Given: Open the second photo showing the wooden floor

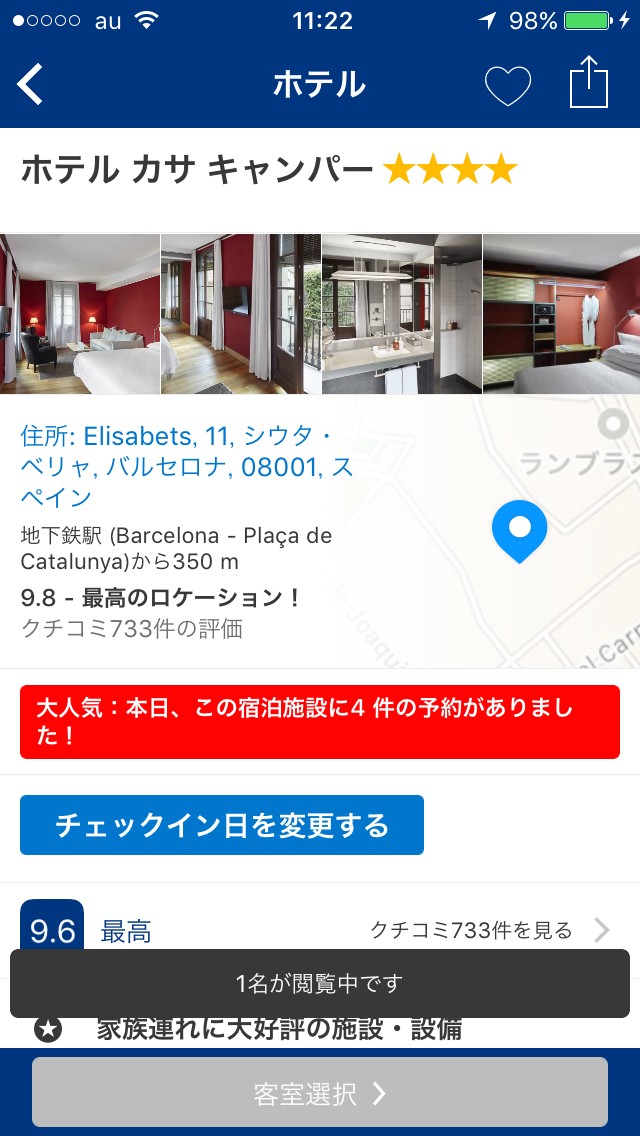Looking at the screenshot, I should [241, 314].
